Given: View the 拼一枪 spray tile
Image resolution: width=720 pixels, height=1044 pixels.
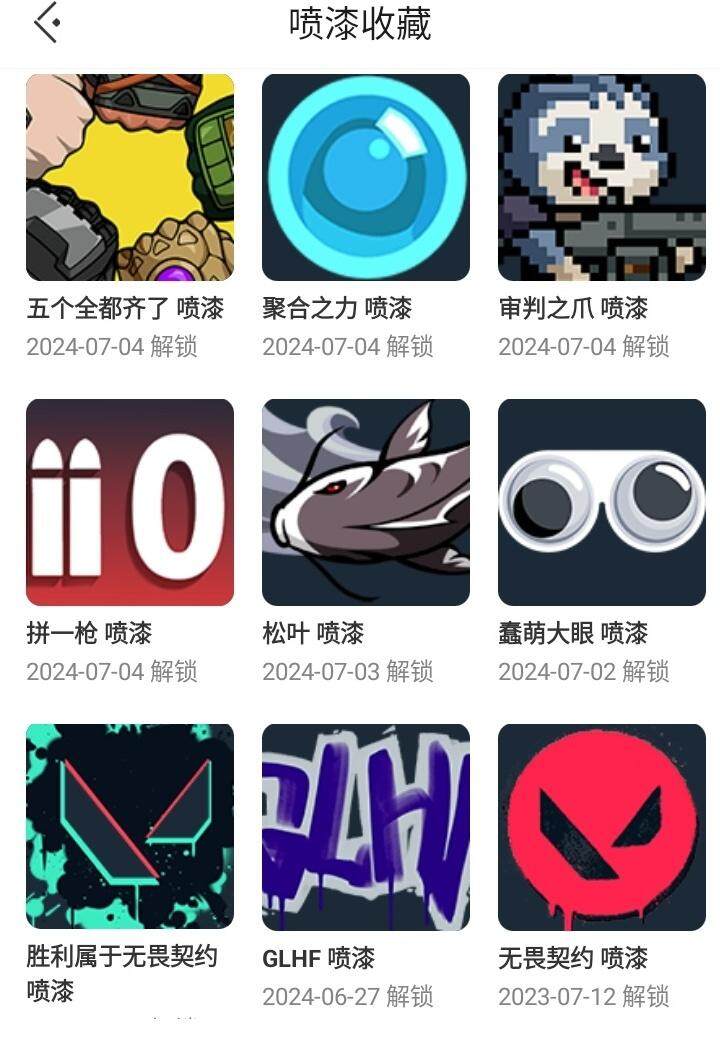Looking at the screenshot, I should click(x=130, y=503).
